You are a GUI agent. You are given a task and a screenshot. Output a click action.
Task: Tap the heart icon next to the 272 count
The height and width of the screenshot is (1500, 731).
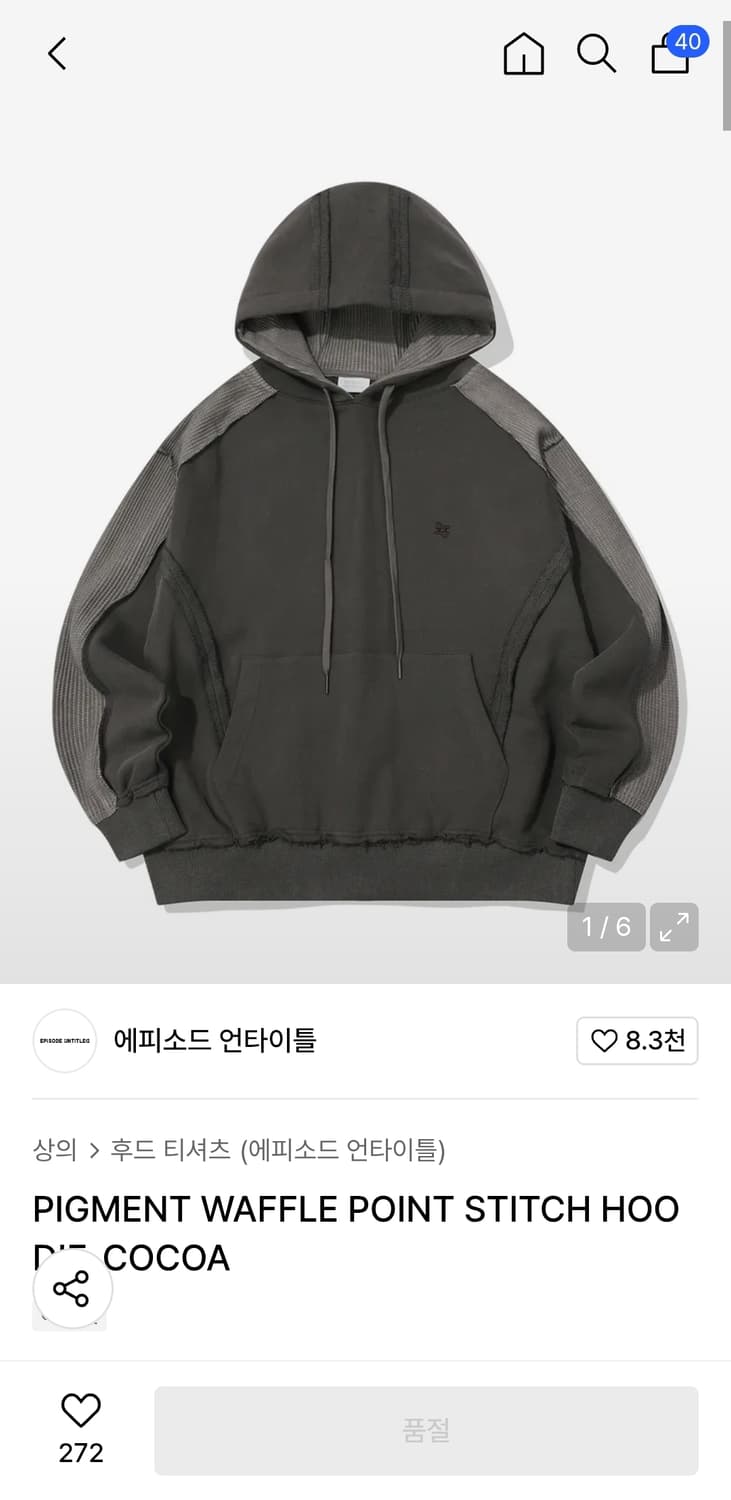(80, 1412)
